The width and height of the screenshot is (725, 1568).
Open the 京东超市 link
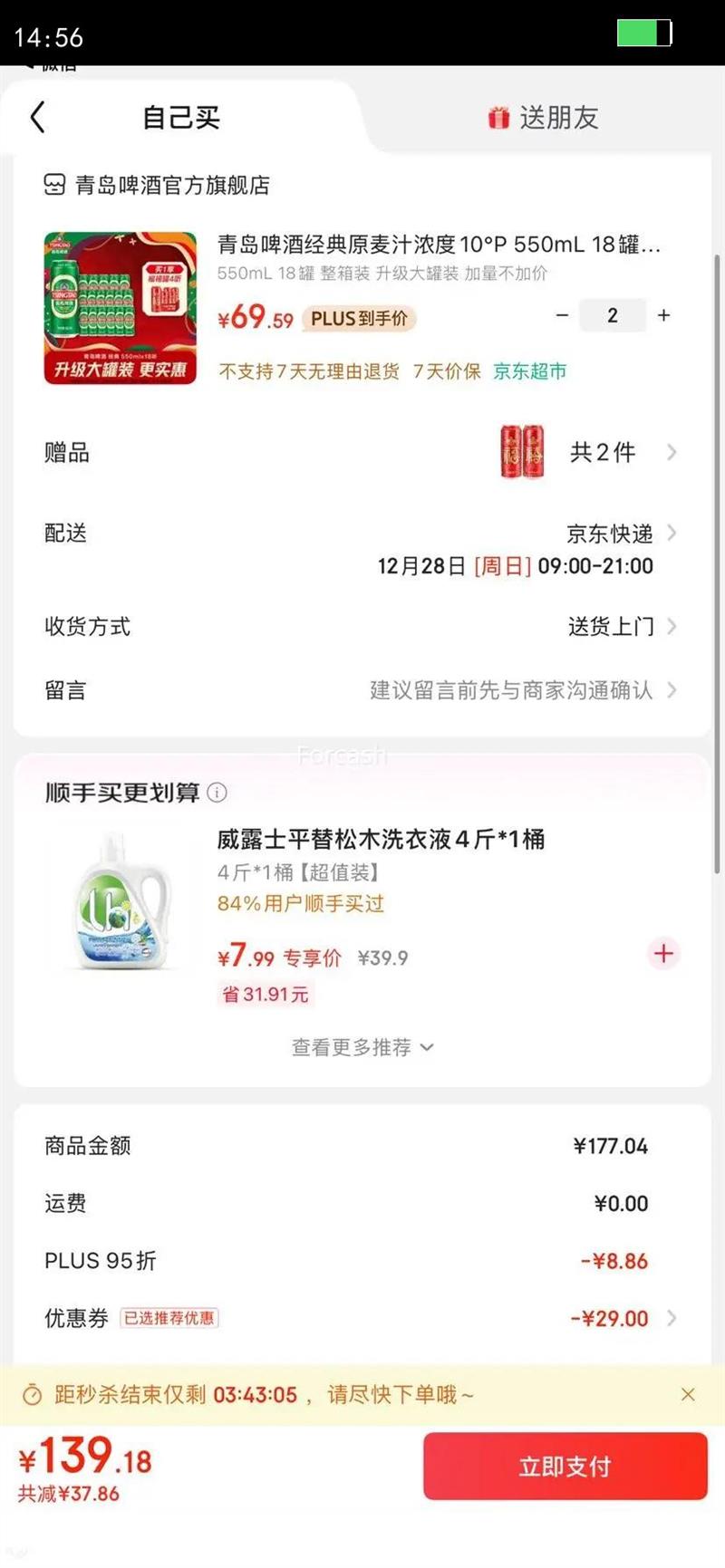coord(529,371)
